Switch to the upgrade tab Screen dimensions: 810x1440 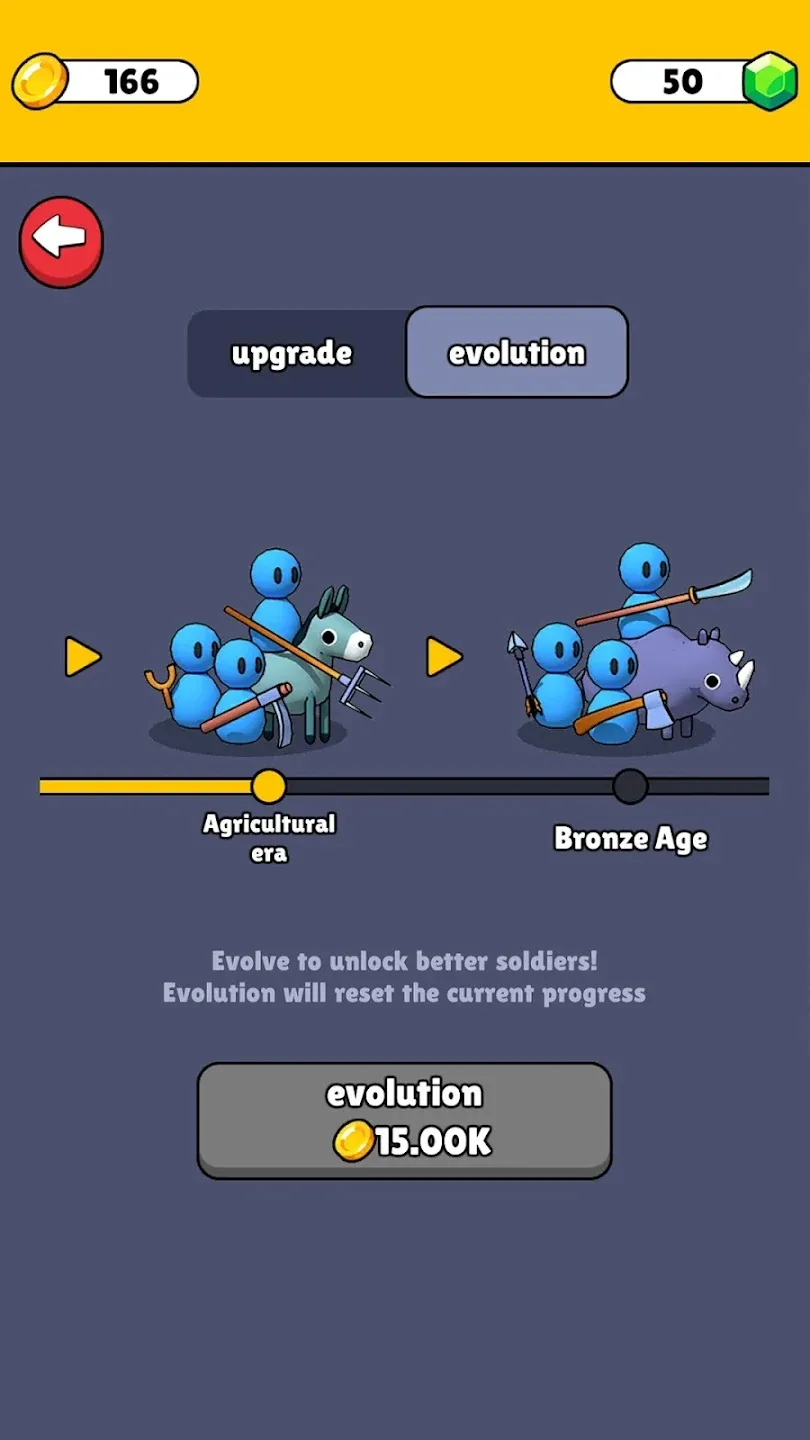pos(292,353)
